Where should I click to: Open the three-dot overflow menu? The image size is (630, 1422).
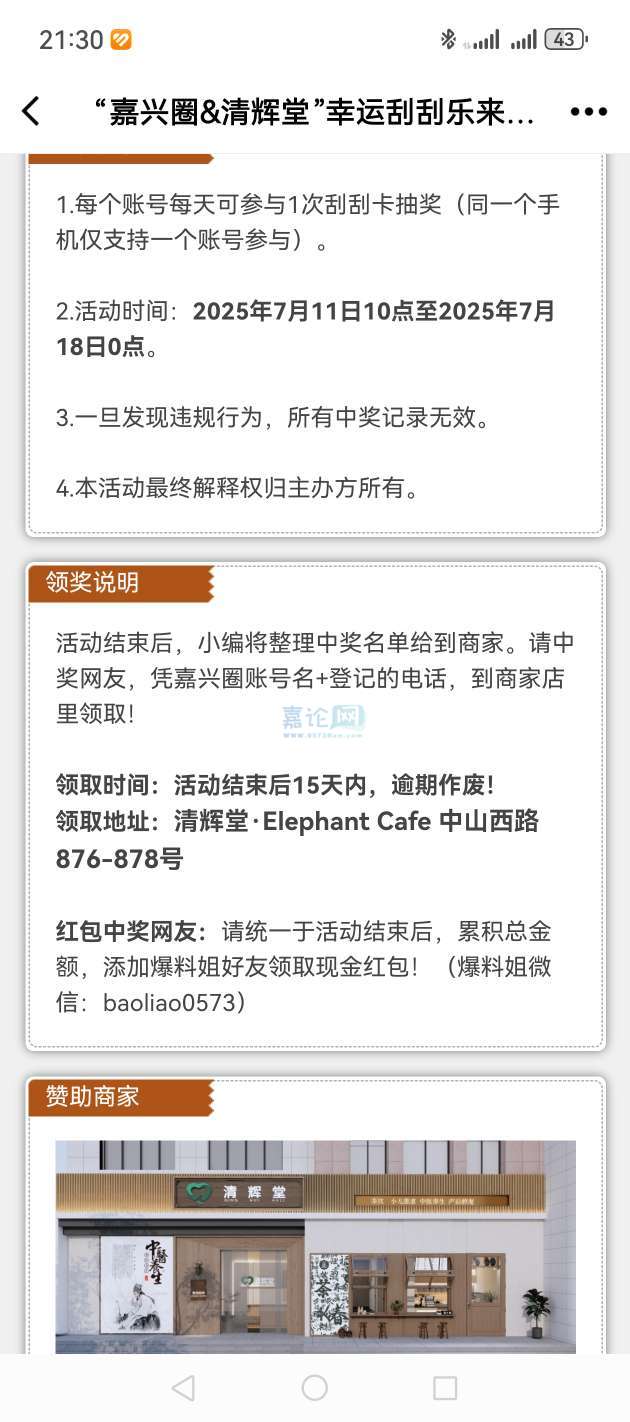click(x=588, y=112)
